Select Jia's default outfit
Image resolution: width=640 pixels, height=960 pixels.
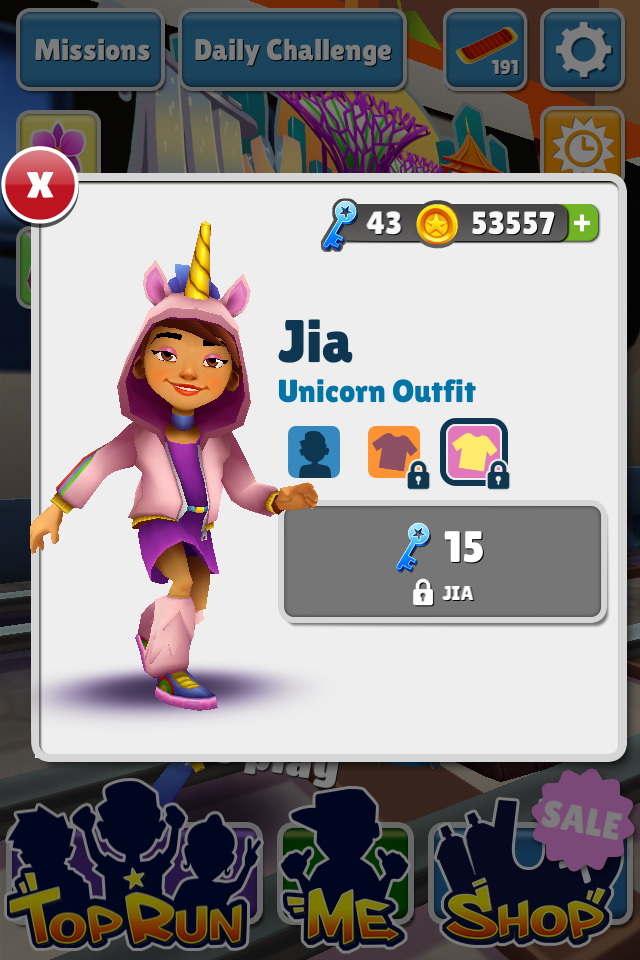314,453
